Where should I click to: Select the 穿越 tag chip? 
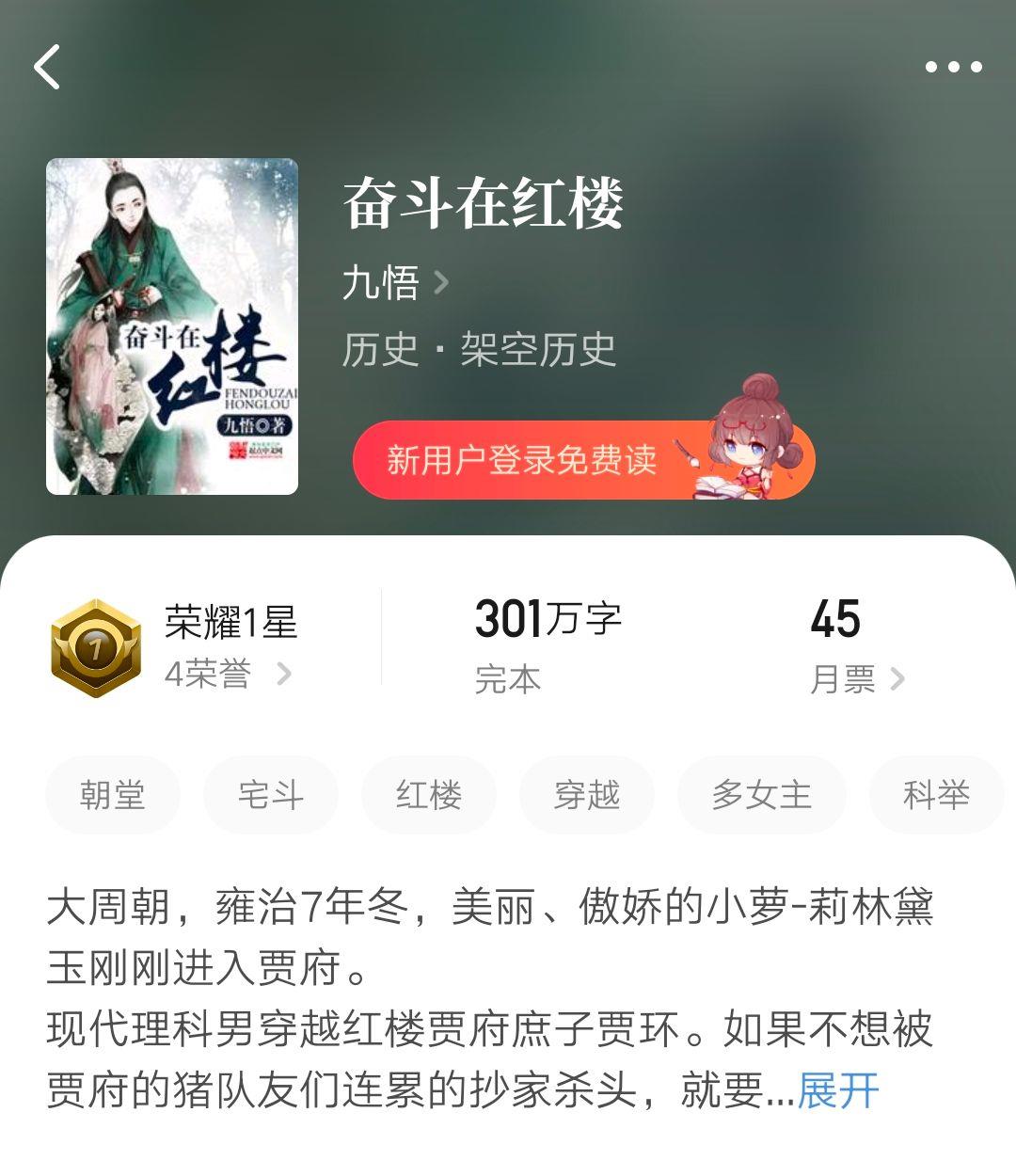587,795
